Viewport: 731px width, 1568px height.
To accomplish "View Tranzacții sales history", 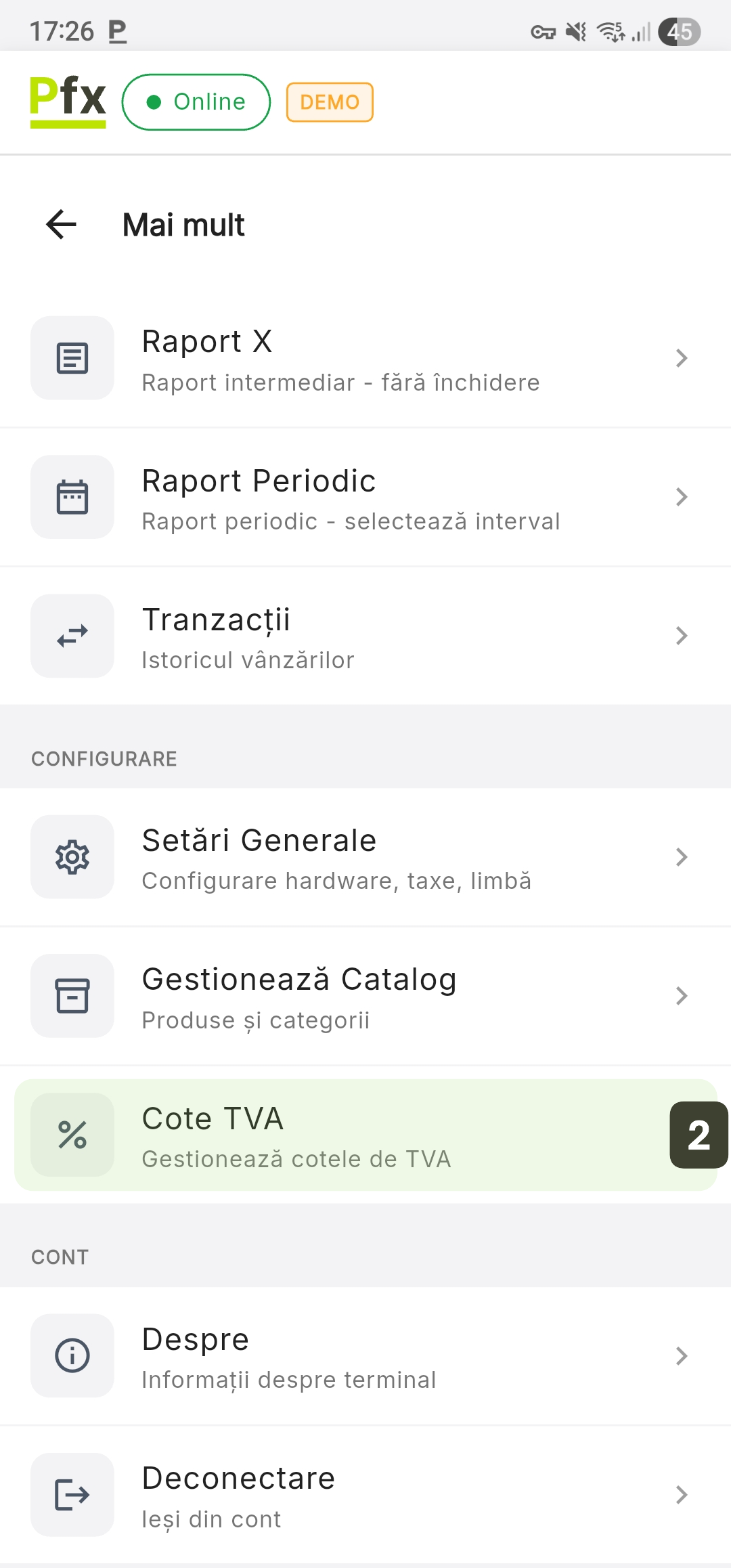I will (x=365, y=636).
